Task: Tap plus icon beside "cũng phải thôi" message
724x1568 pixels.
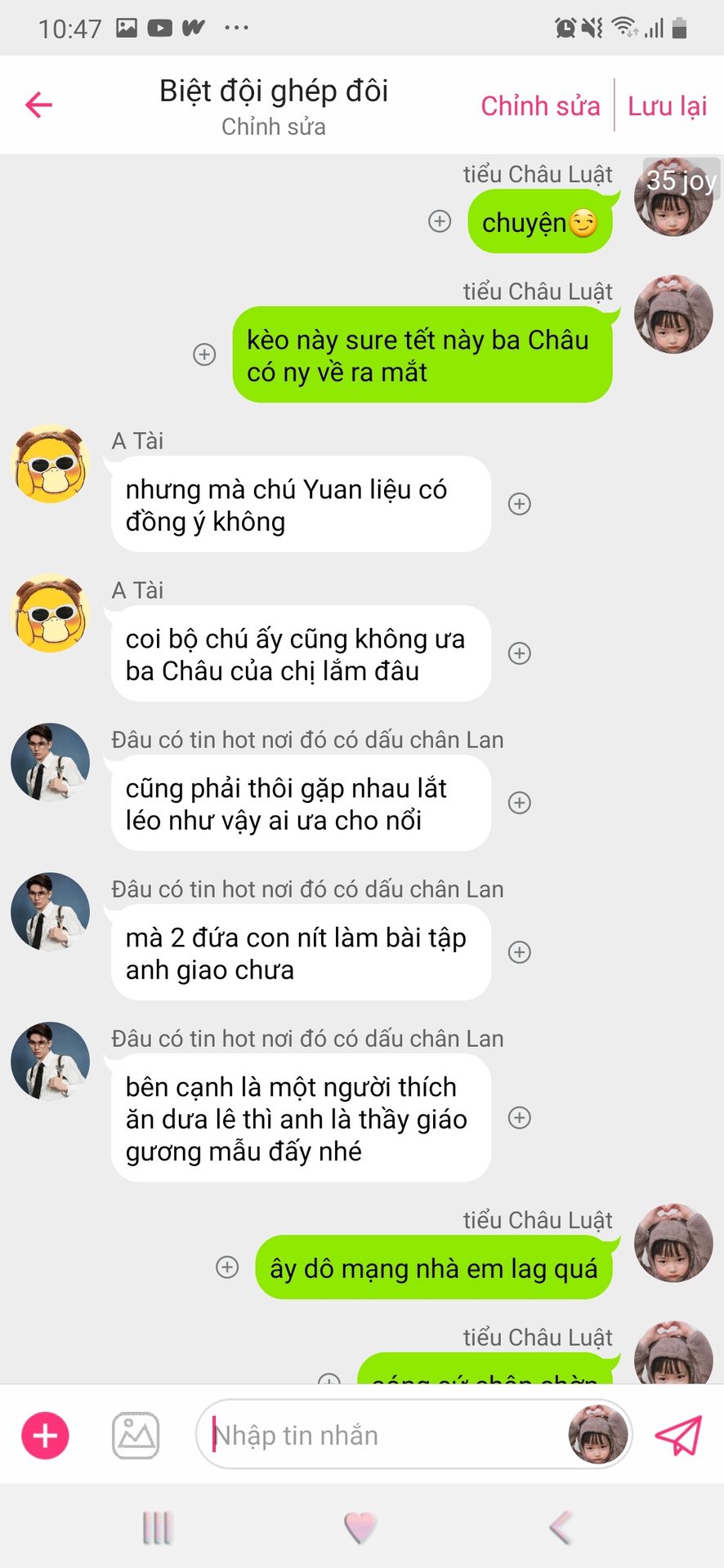Action: tap(520, 803)
